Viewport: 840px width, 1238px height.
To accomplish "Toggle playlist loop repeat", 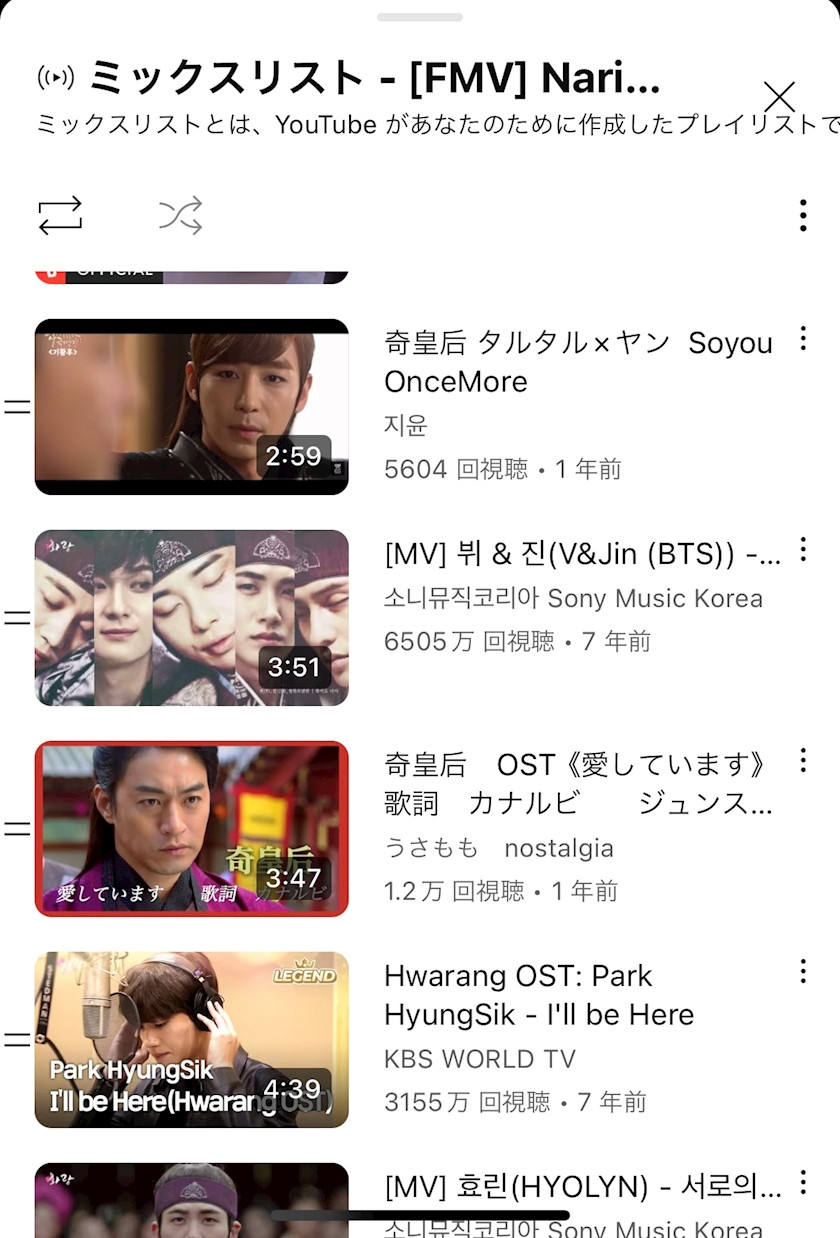I will [61, 215].
